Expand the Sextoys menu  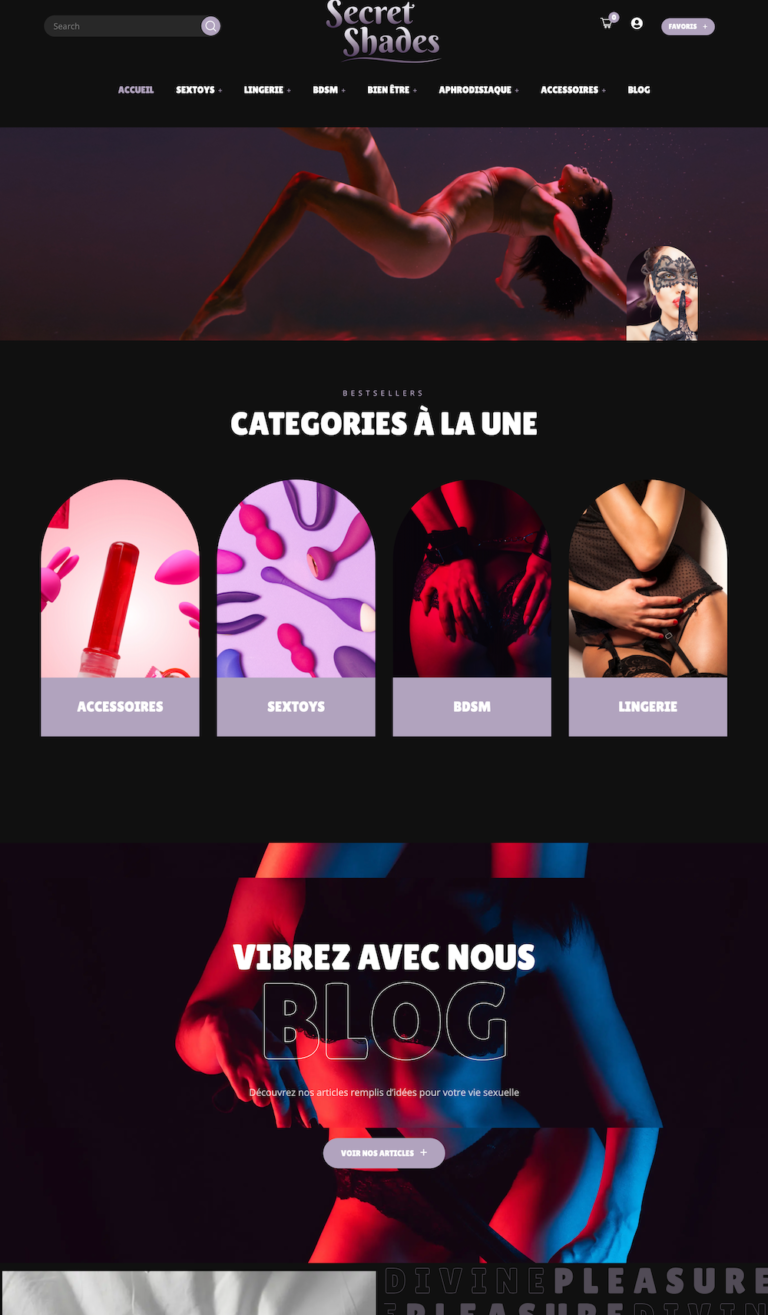tap(198, 90)
